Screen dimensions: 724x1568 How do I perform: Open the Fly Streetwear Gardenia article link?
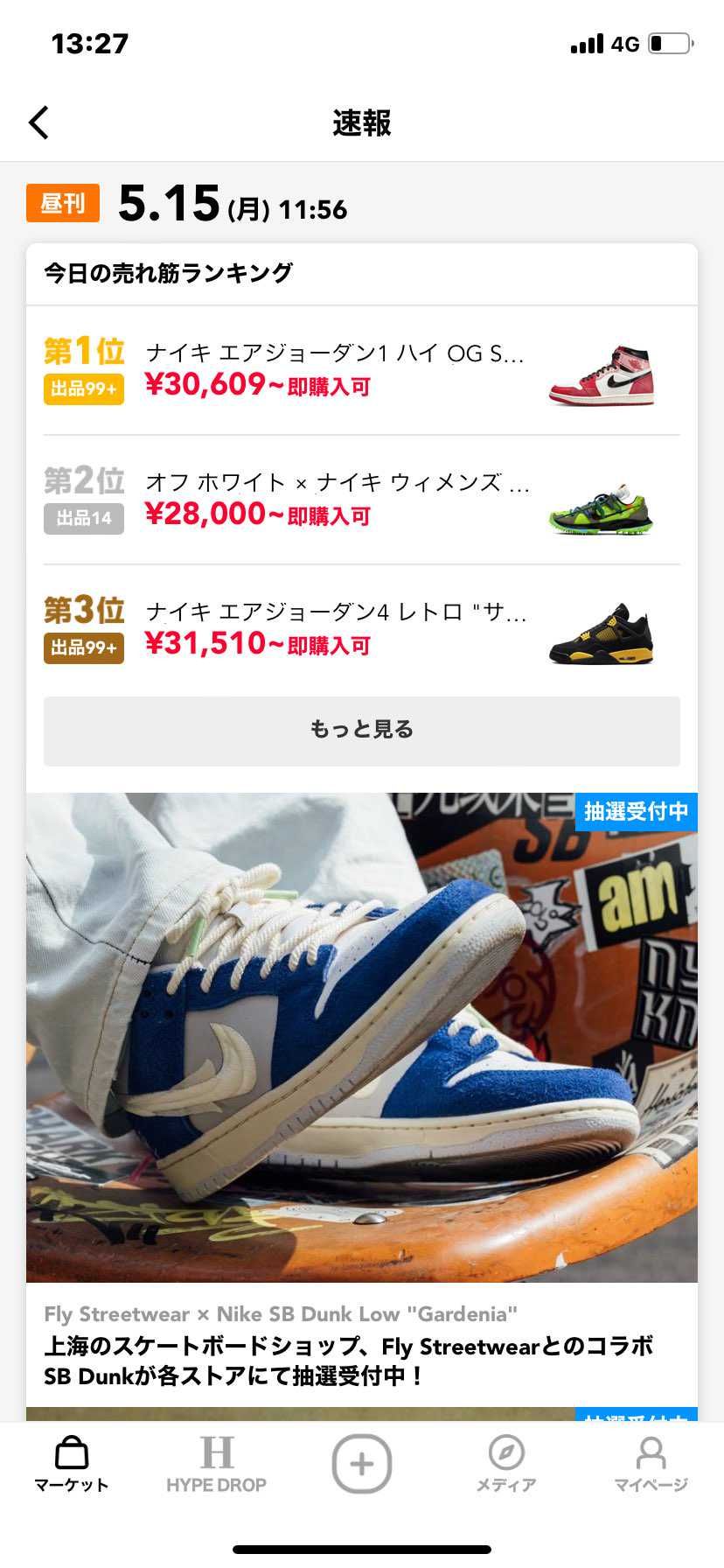coord(280,1312)
